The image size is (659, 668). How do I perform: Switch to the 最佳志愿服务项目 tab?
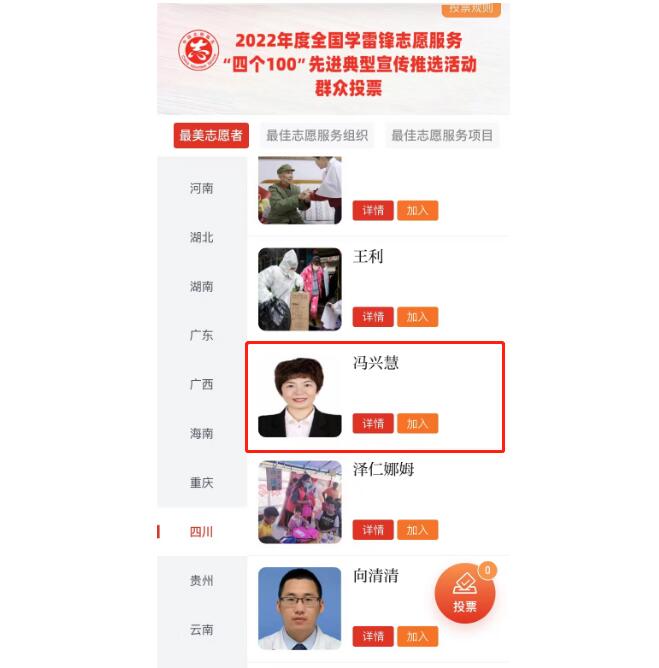point(442,135)
